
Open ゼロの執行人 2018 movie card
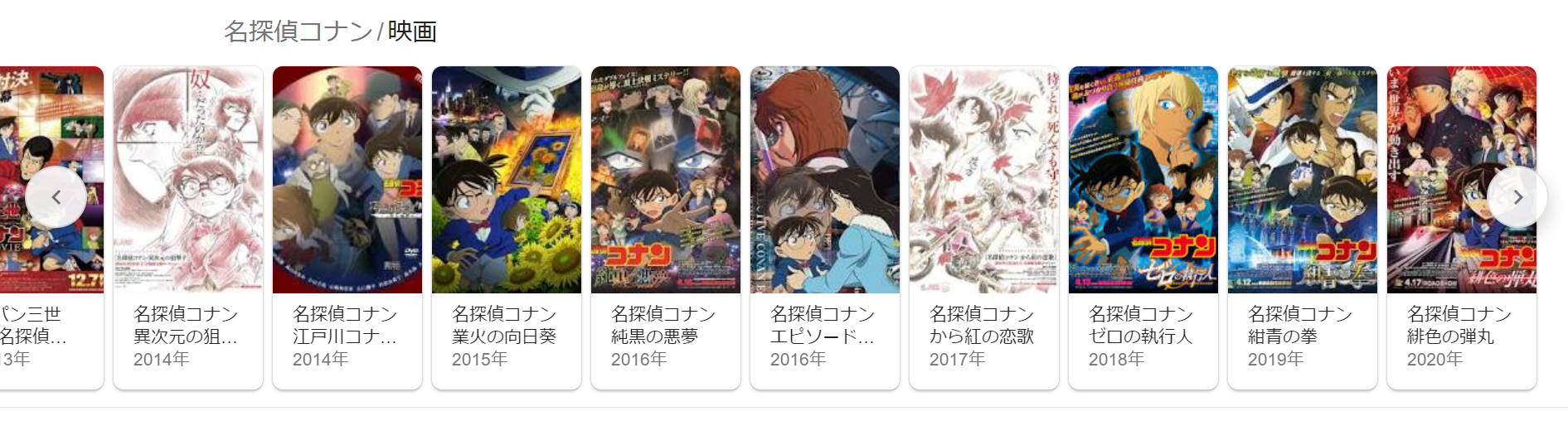(1143, 228)
